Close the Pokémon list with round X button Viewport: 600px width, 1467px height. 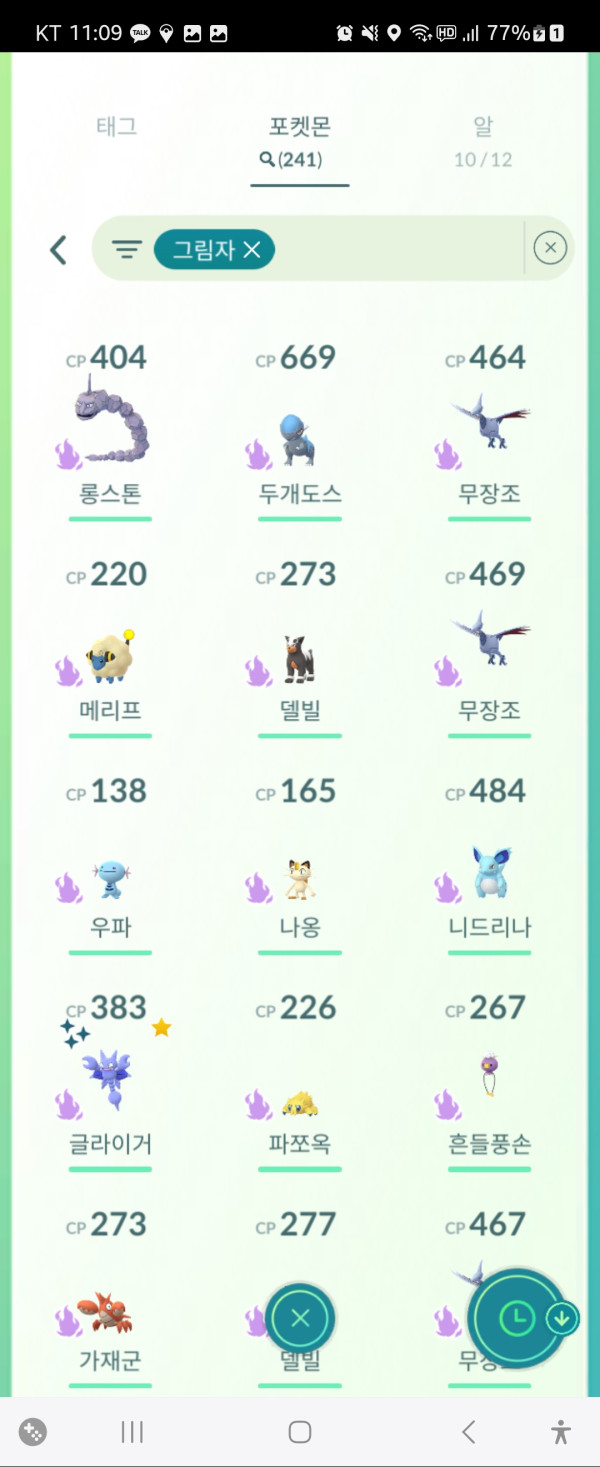[300, 1319]
